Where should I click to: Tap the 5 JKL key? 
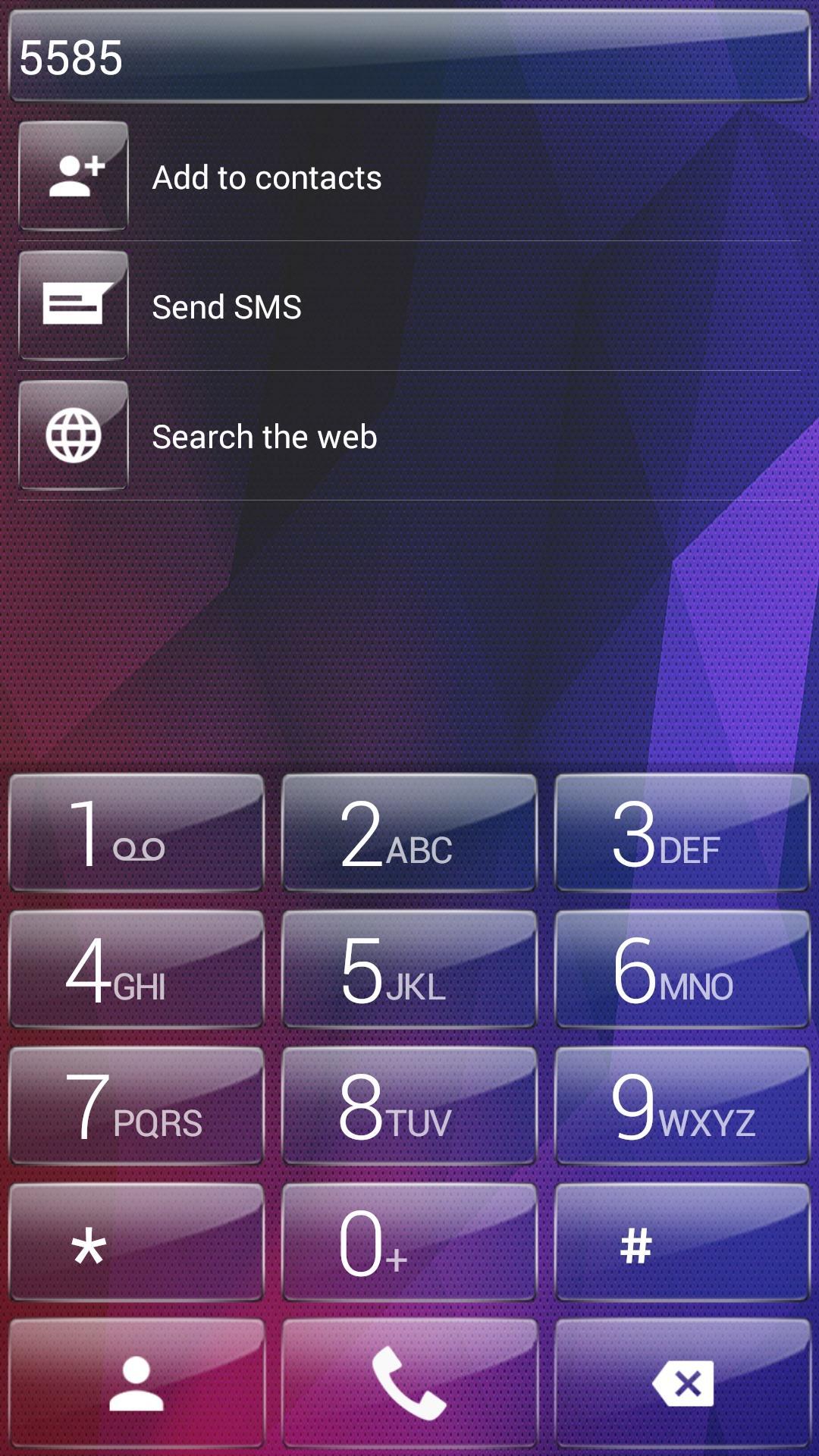(x=409, y=969)
